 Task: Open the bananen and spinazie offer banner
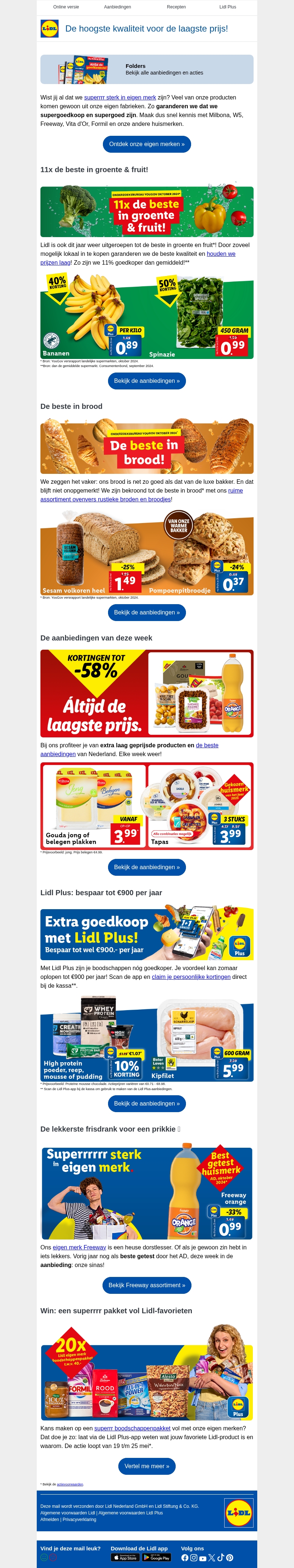click(146, 315)
